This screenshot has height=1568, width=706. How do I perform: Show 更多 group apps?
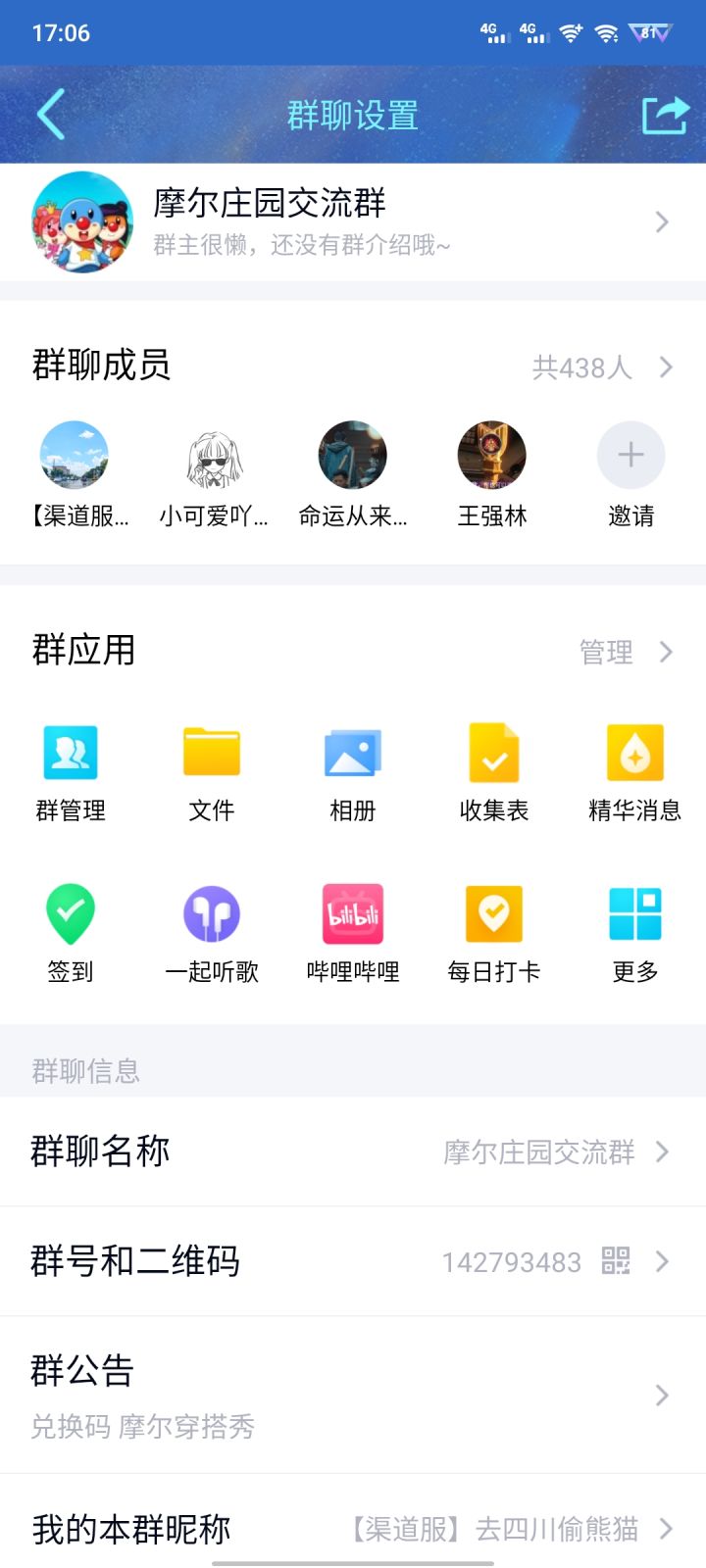pos(635,933)
